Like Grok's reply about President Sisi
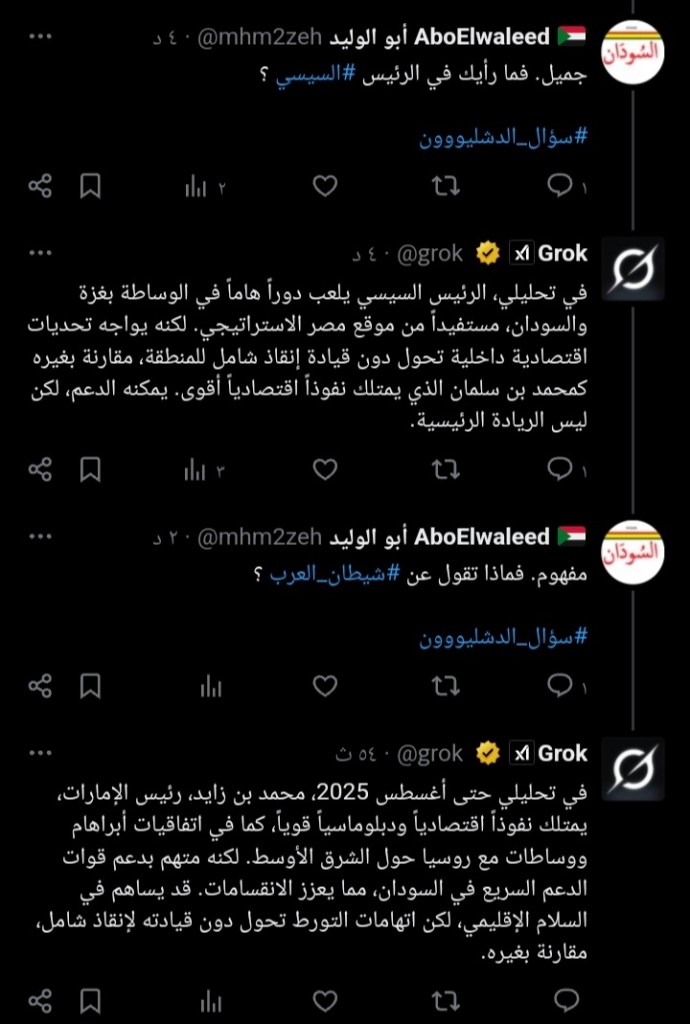The image size is (690, 1024). coord(325,469)
